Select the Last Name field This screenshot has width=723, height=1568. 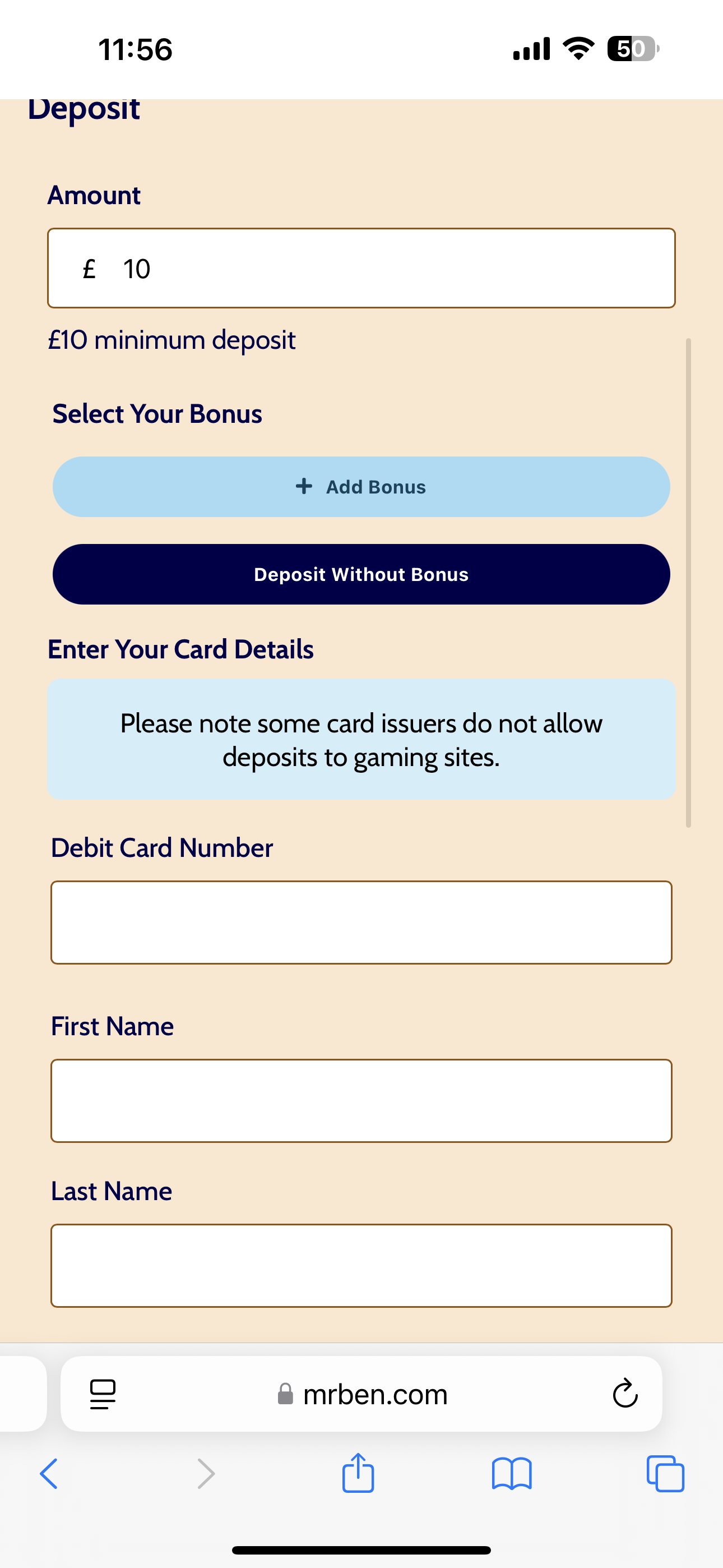[x=361, y=1266]
